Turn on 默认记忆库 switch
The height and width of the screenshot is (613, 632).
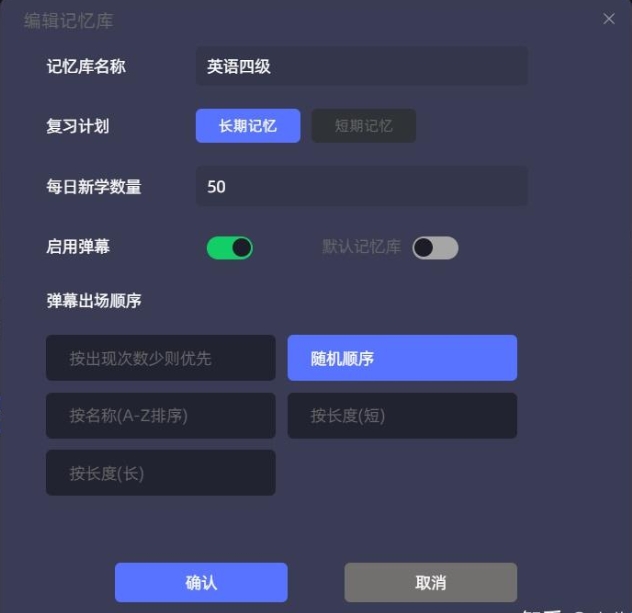tap(435, 247)
